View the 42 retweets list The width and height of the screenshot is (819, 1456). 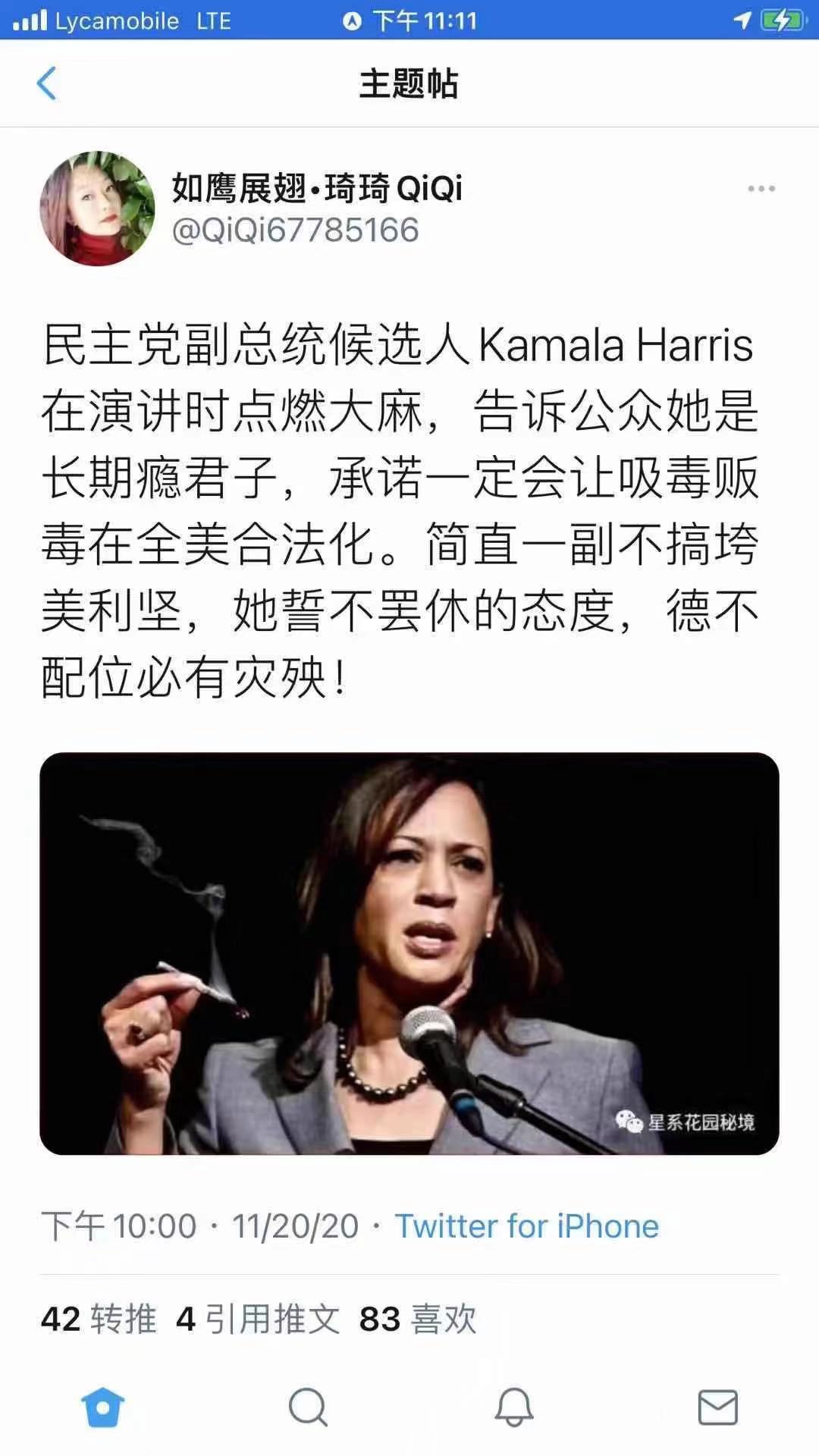coord(99,1319)
